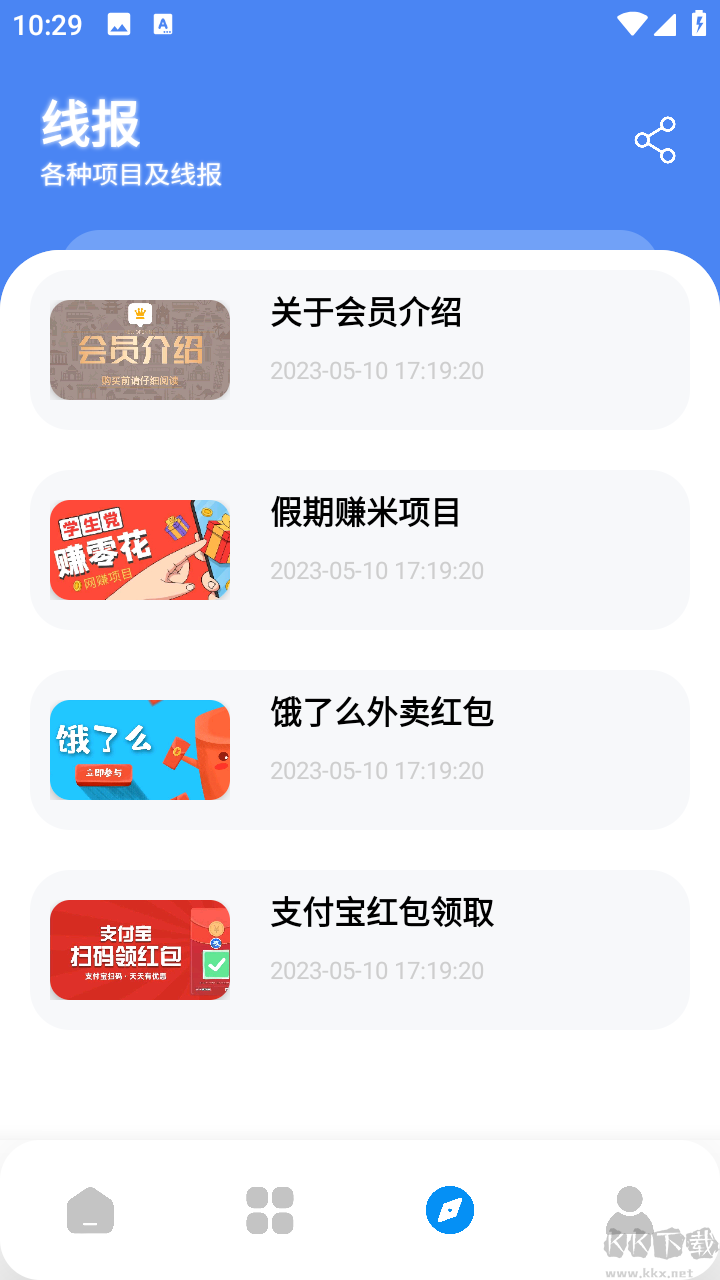
Task: Open the 支付宝红包领取 entry
Action: pos(381,913)
